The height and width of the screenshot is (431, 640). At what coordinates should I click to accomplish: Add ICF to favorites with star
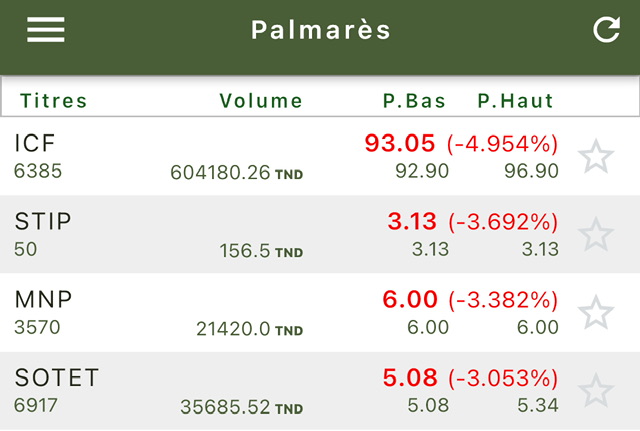click(597, 157)
